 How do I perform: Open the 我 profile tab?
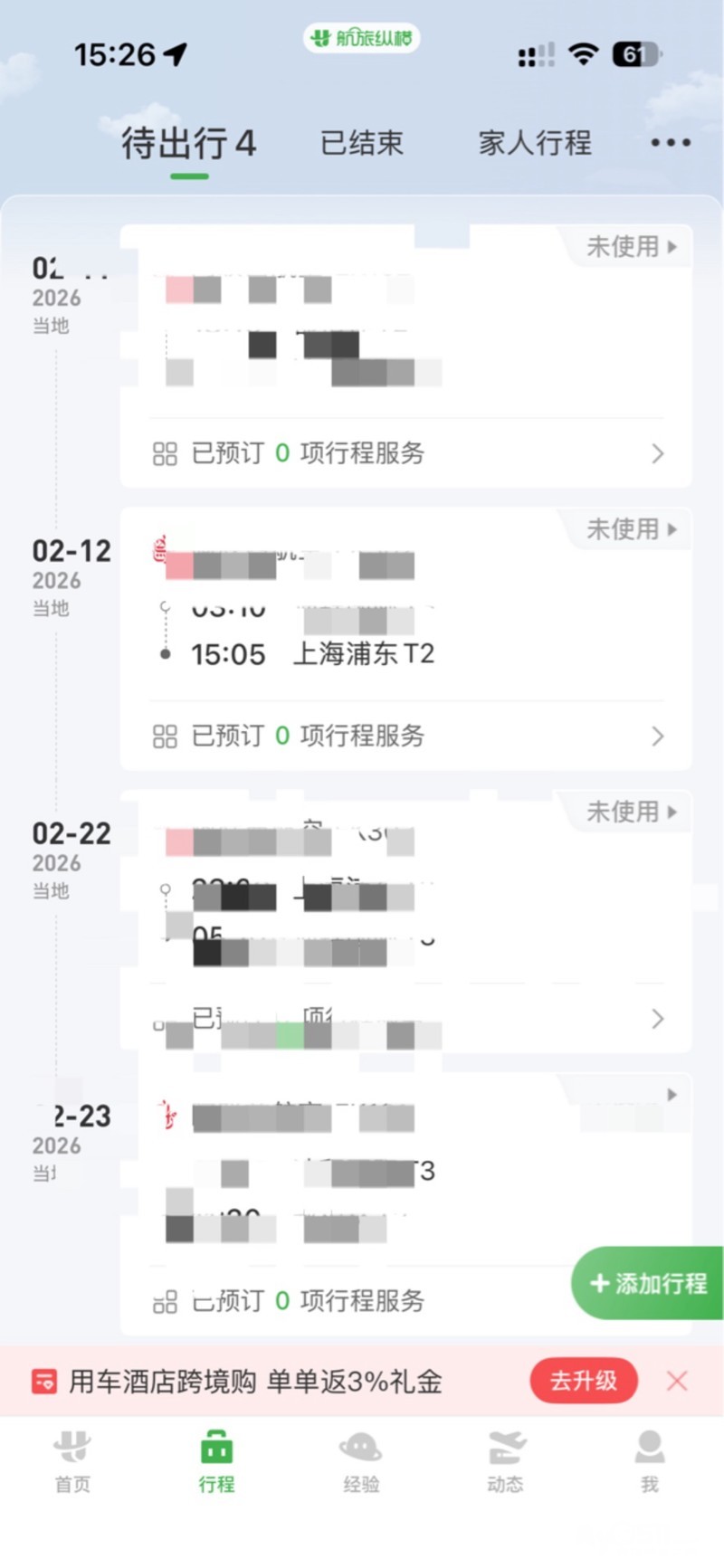coord(649,1459)
